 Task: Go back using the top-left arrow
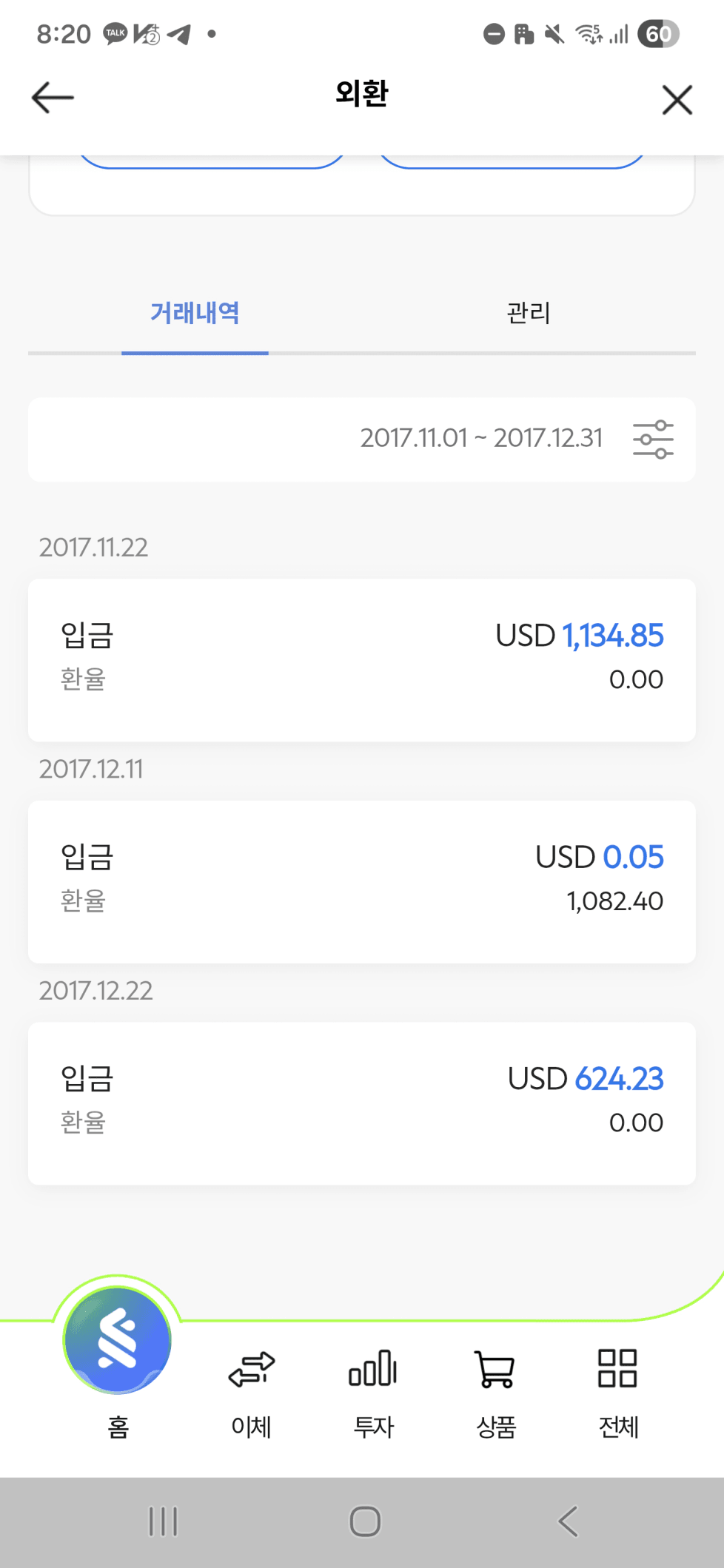pos(53,98)
